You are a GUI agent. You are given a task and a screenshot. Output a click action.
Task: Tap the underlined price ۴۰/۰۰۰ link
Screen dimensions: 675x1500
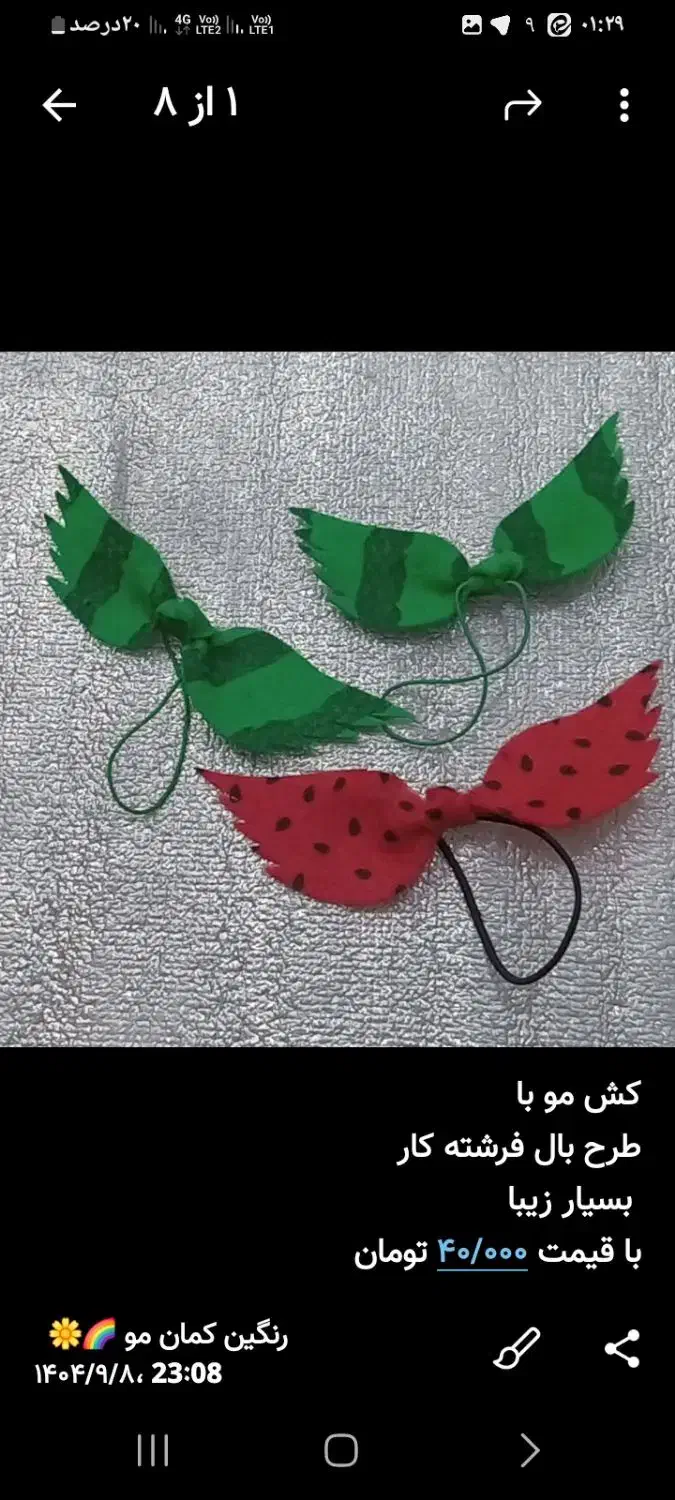click(482, 1252)
